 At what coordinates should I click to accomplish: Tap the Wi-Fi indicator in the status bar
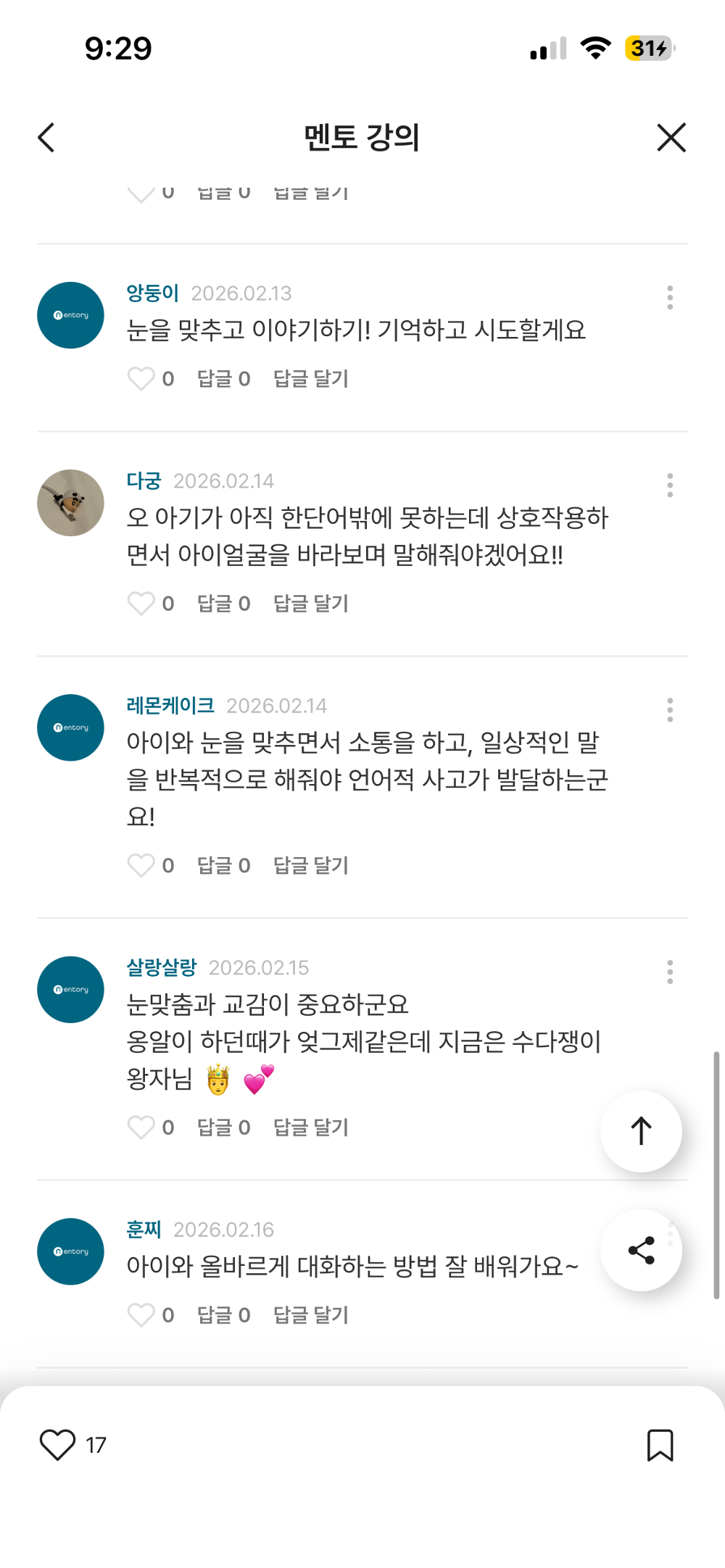594,47
